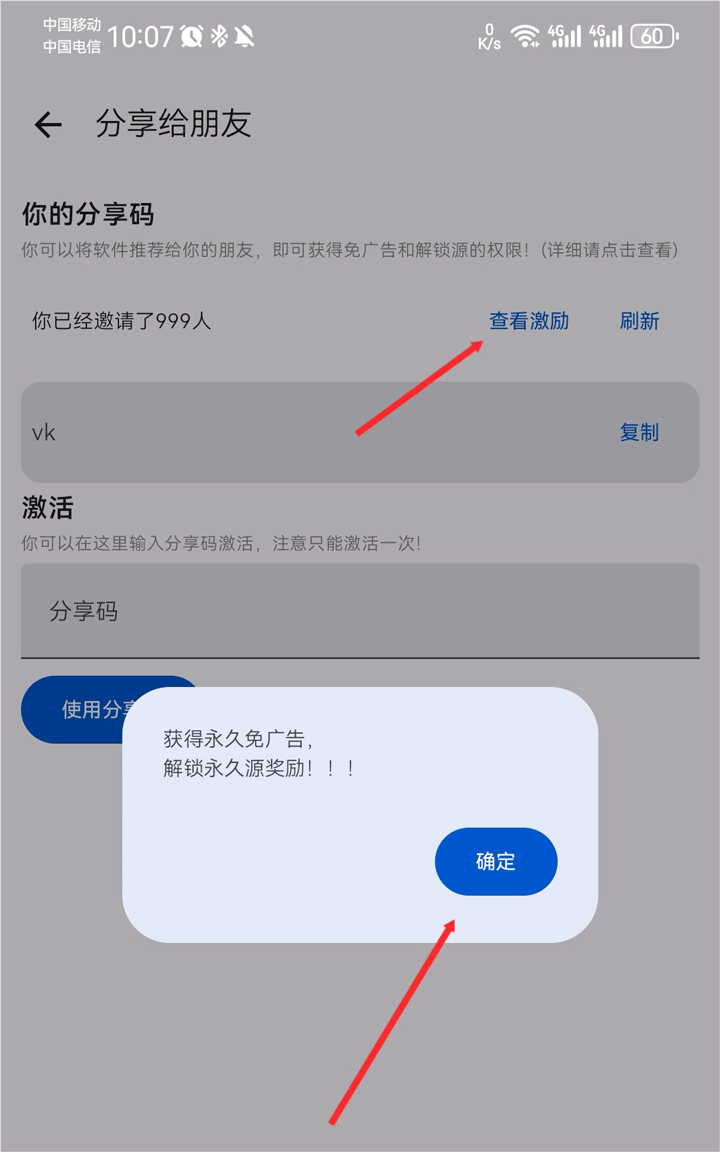Tap the back arrow in the header
This screenshot has width=720, height=1152.
[48, 125]
